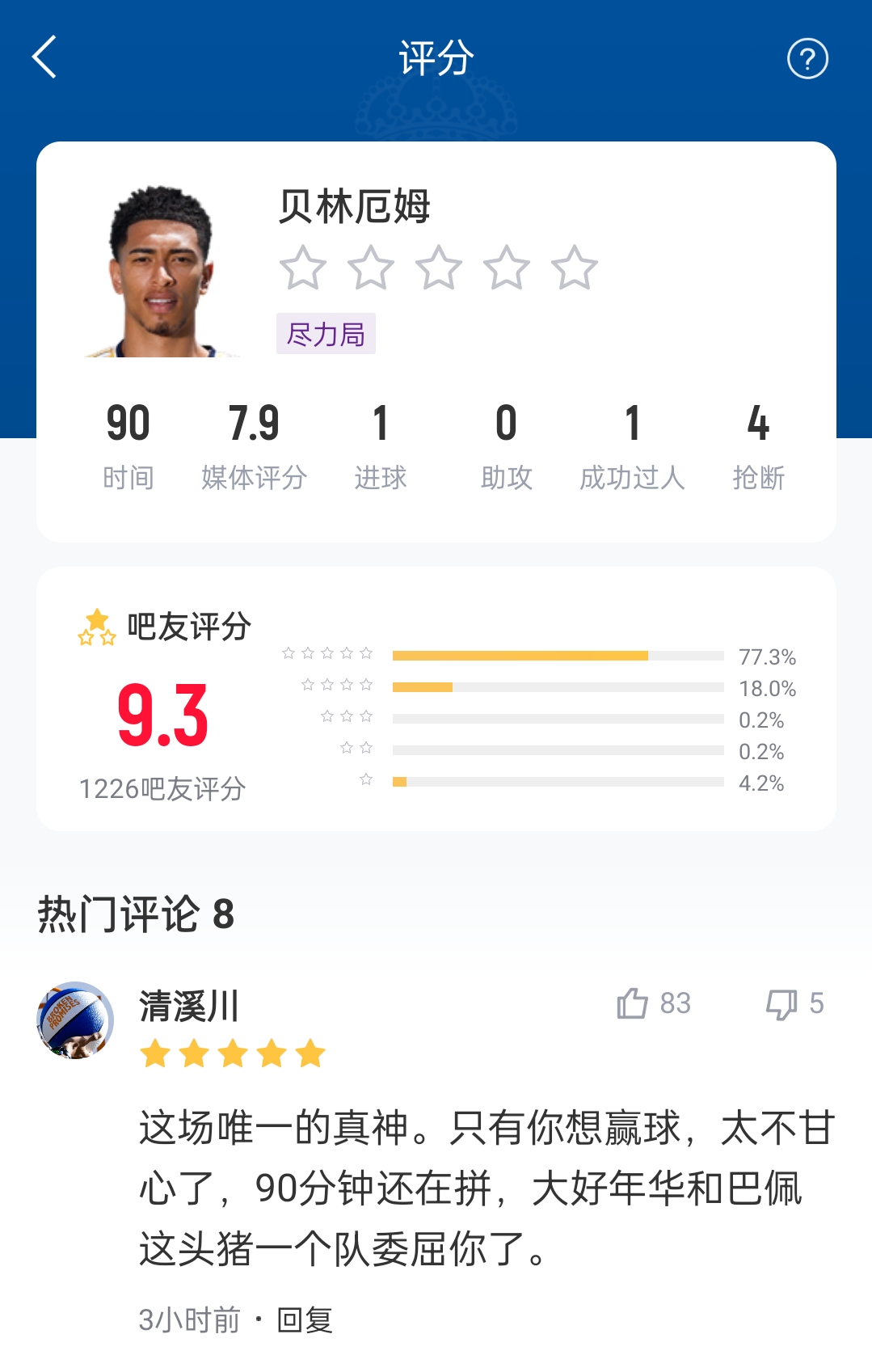The width and height of the screenshot is (872, 1372).
Task: Dislike 清溪川's comment
Action: point(781,1003)
